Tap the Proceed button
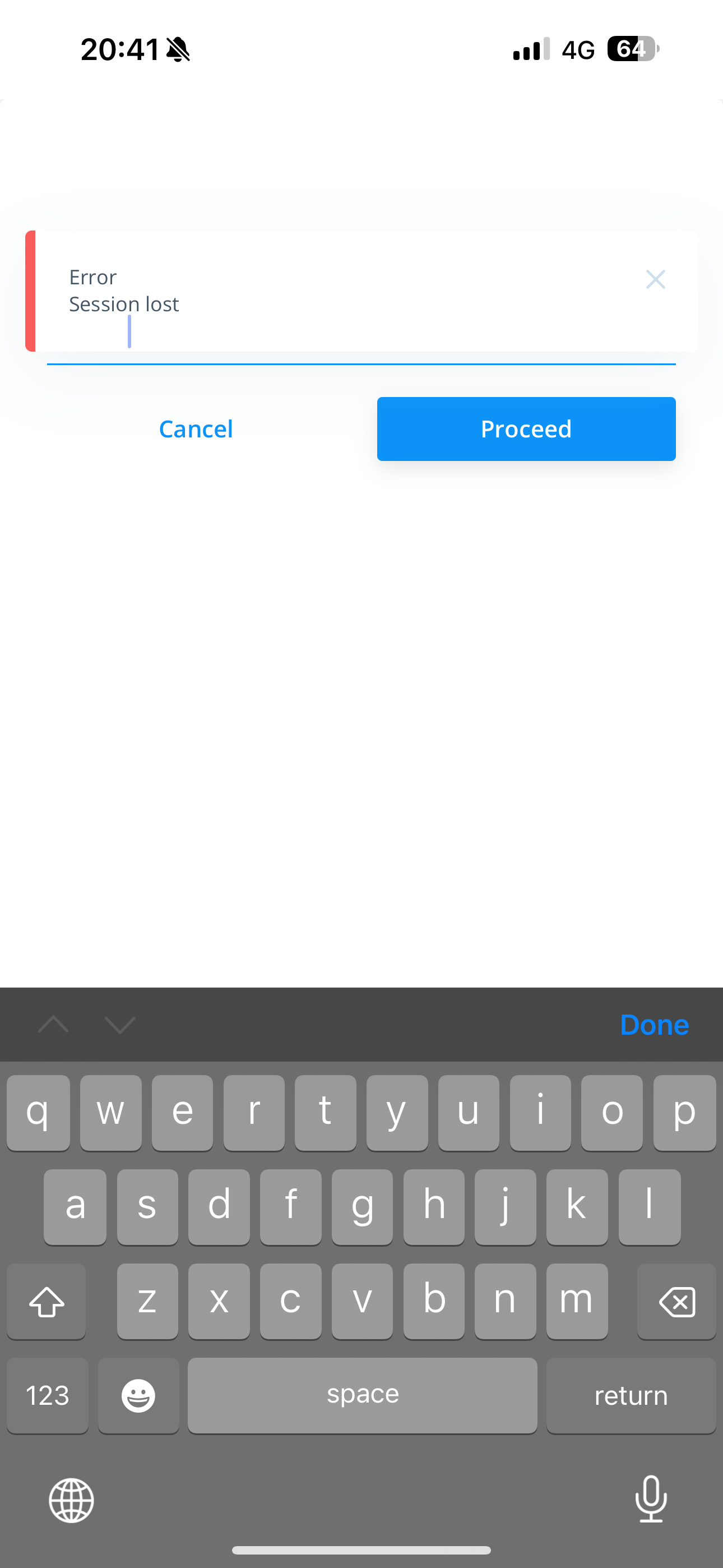The image size is (723, 1568). click(526, 429)
